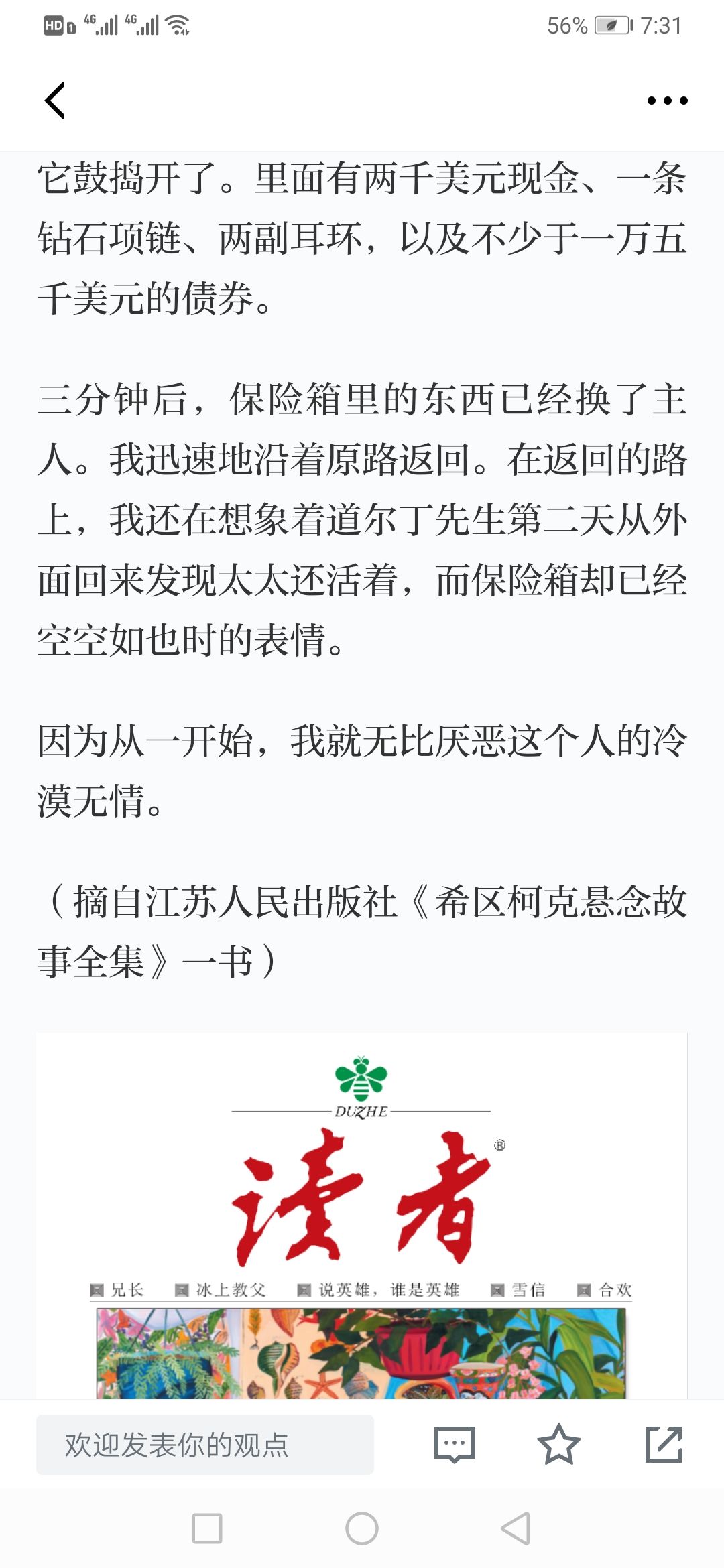Open recent apps from the navigation bar

(x=207, y=1528)
